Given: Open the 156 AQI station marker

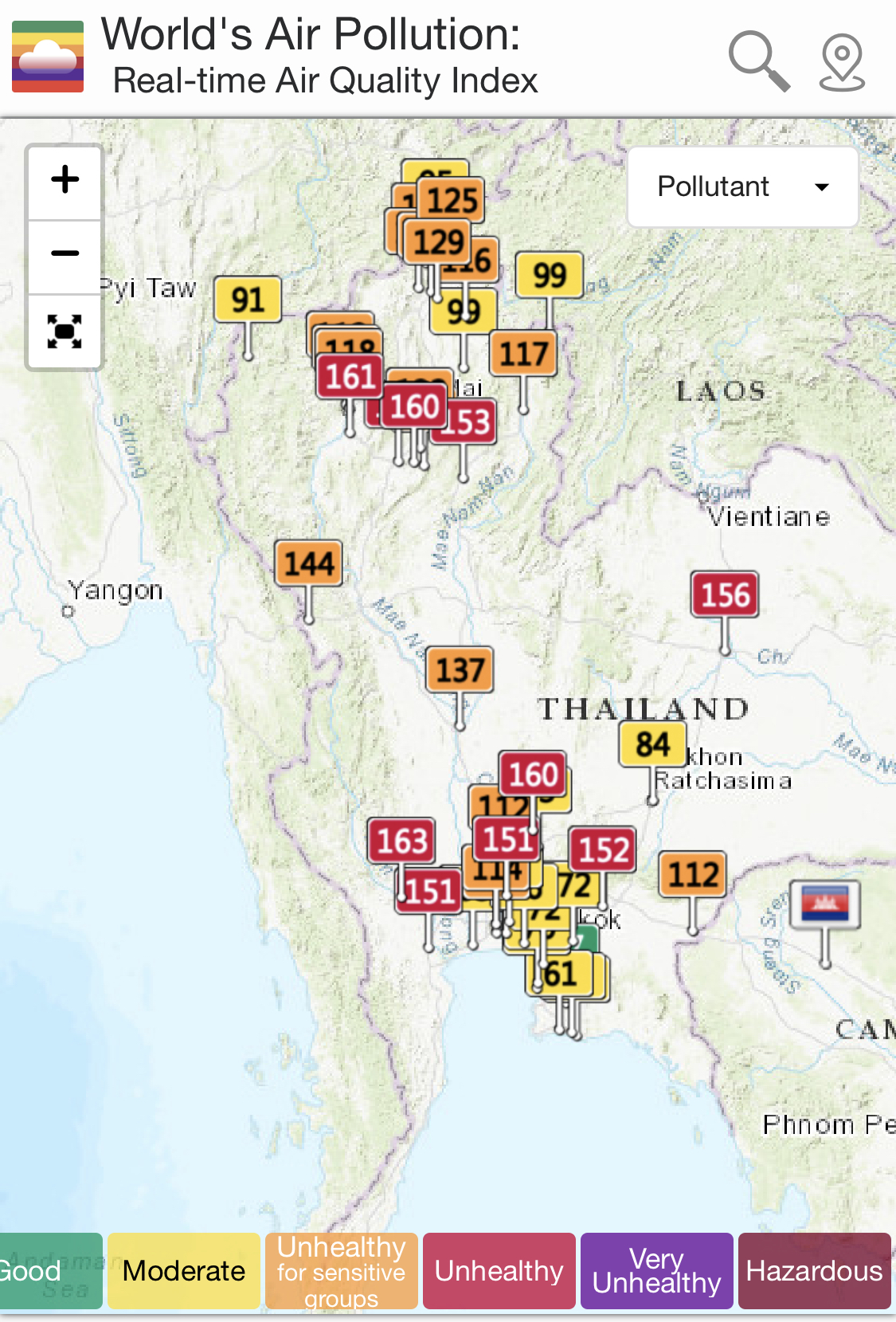Looking at the screenshot, I should point(725,594).
